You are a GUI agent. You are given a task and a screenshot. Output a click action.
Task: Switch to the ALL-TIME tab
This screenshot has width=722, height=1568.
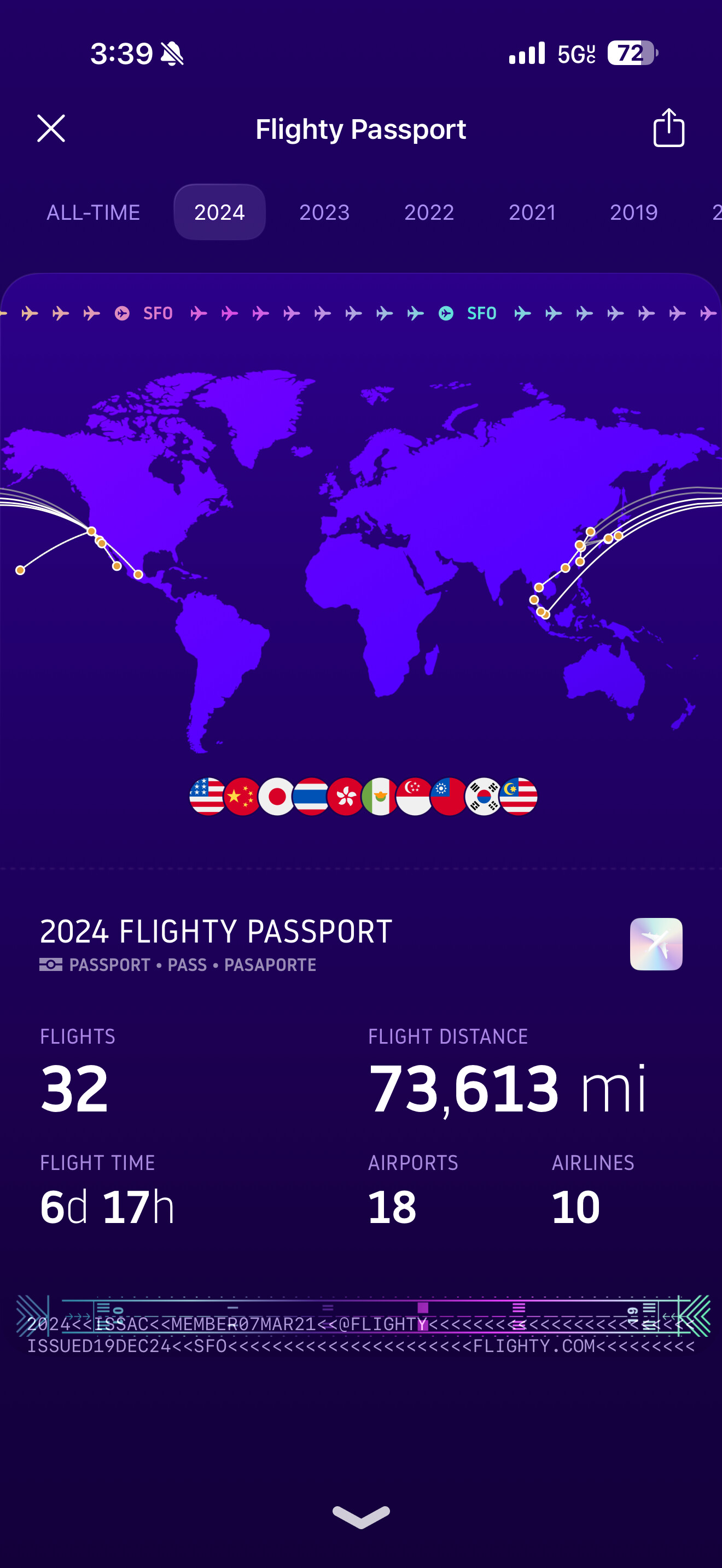click(x=93, y=213)
